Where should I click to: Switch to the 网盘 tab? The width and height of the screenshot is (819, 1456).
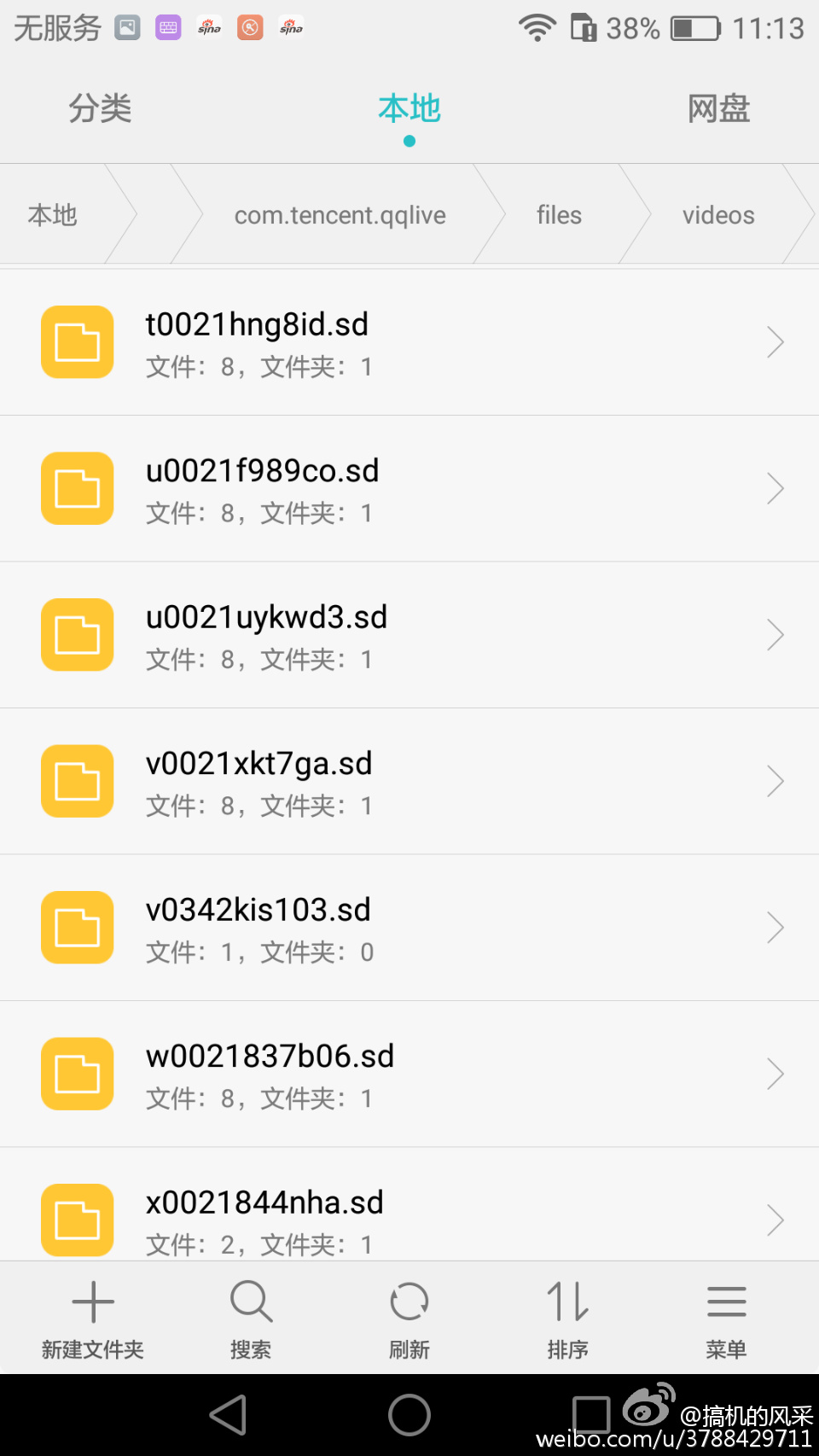pyautogui.click(x=717, y=109)
